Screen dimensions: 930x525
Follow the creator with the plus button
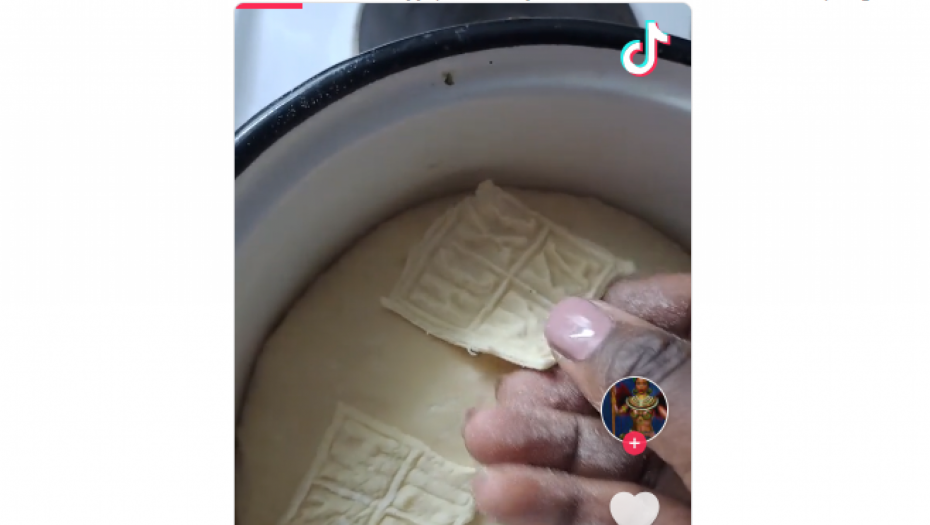(634, 444)
